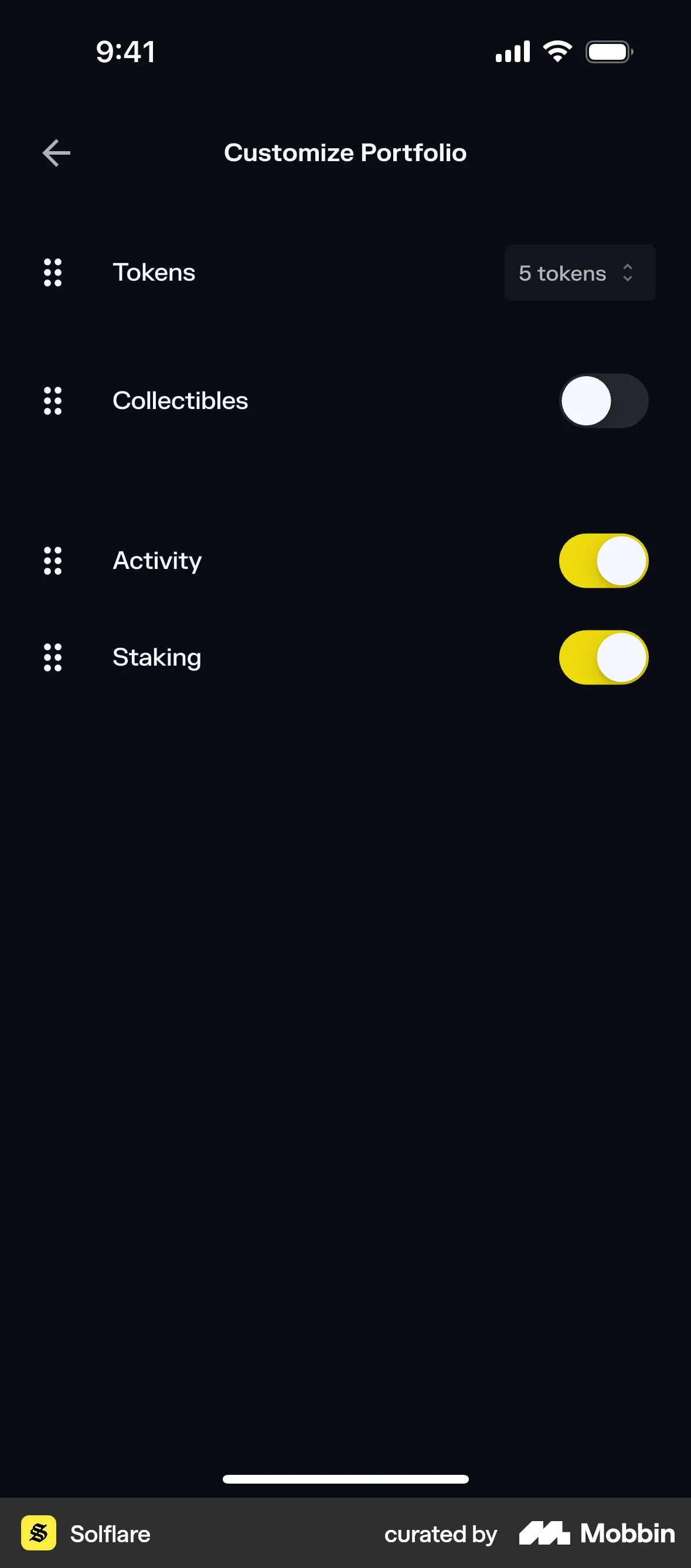This screenshot has width=691, height=1568.
Task: Click the Tokens row label
Action: (153, 272)
